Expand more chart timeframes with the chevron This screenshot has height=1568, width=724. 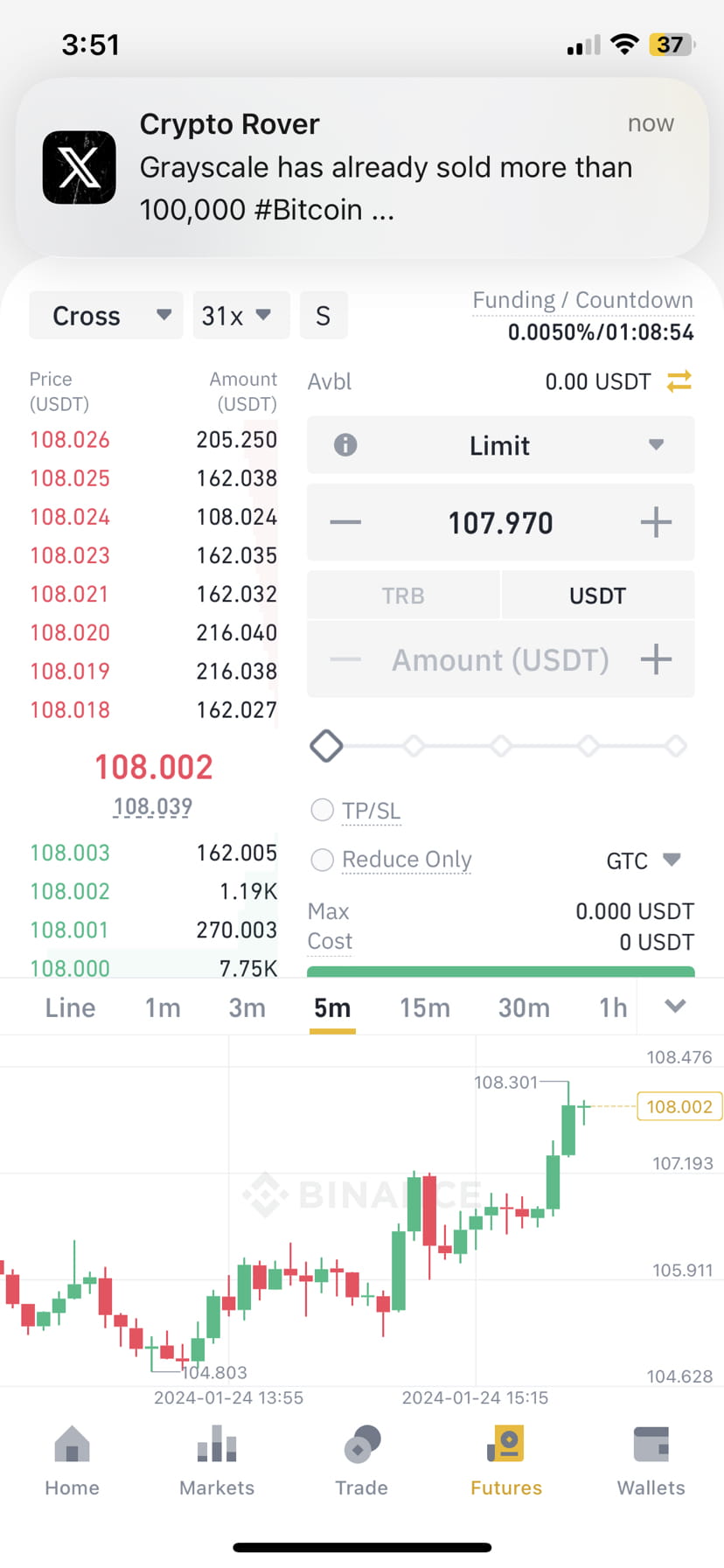click(x=674, y=1007)
